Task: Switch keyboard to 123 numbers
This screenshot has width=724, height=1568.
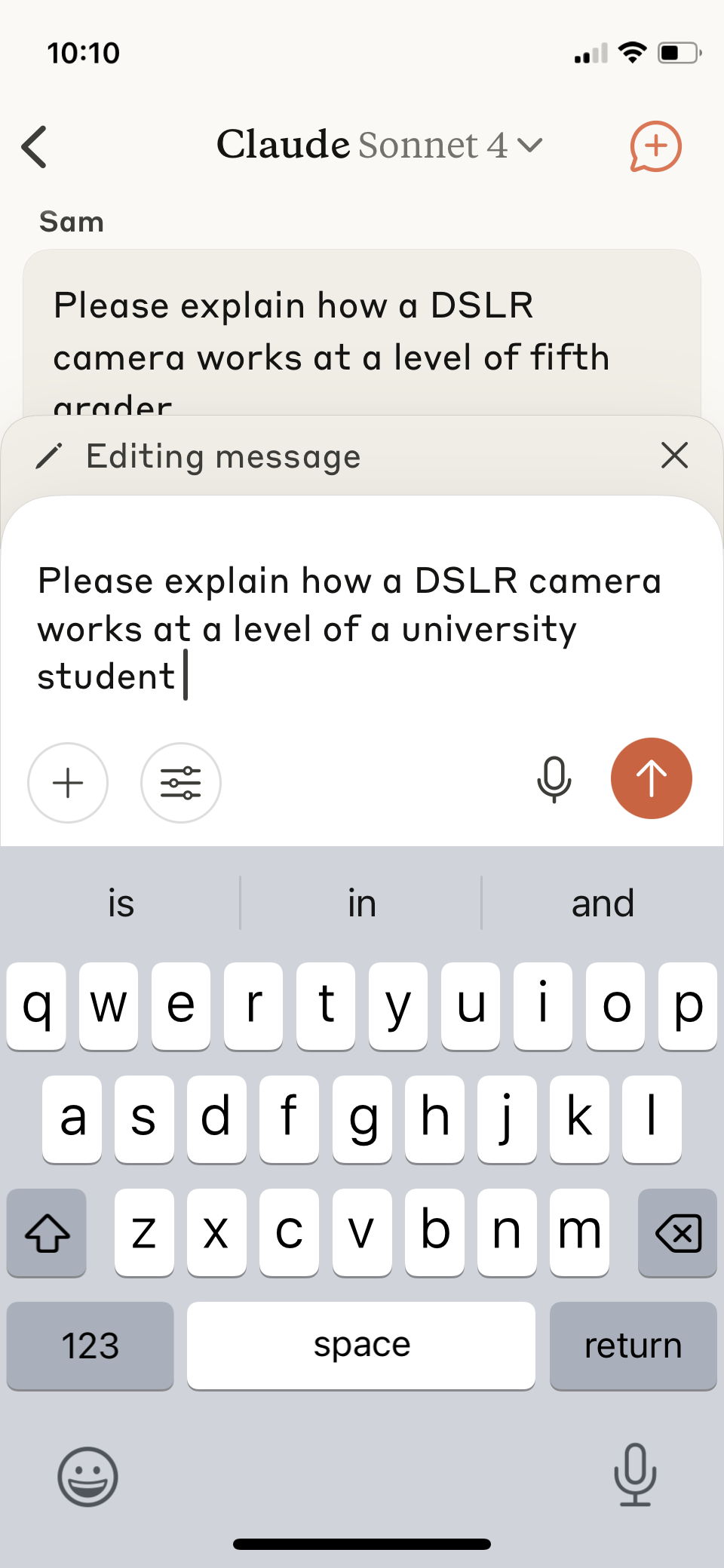Action: 90,1346
